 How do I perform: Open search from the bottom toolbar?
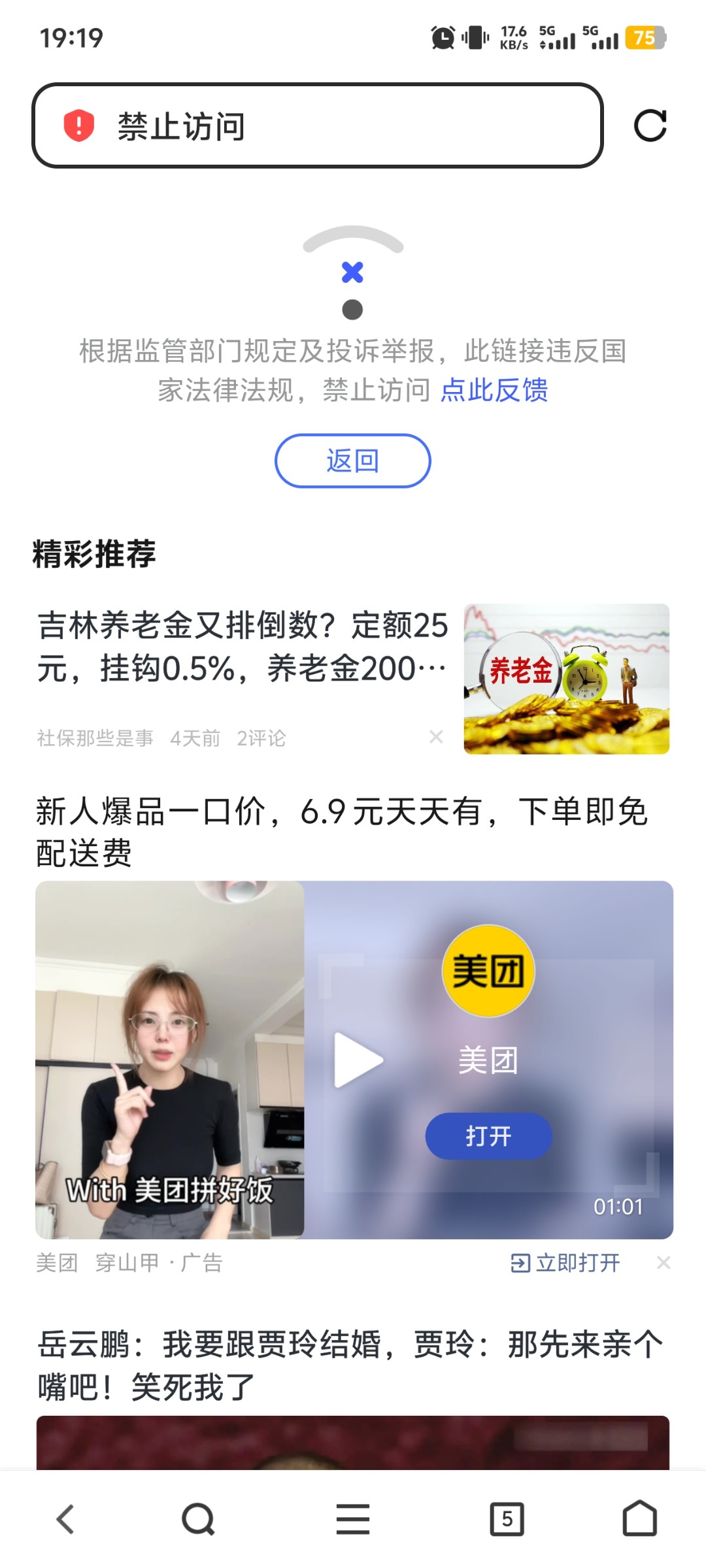coord(198,1519)
